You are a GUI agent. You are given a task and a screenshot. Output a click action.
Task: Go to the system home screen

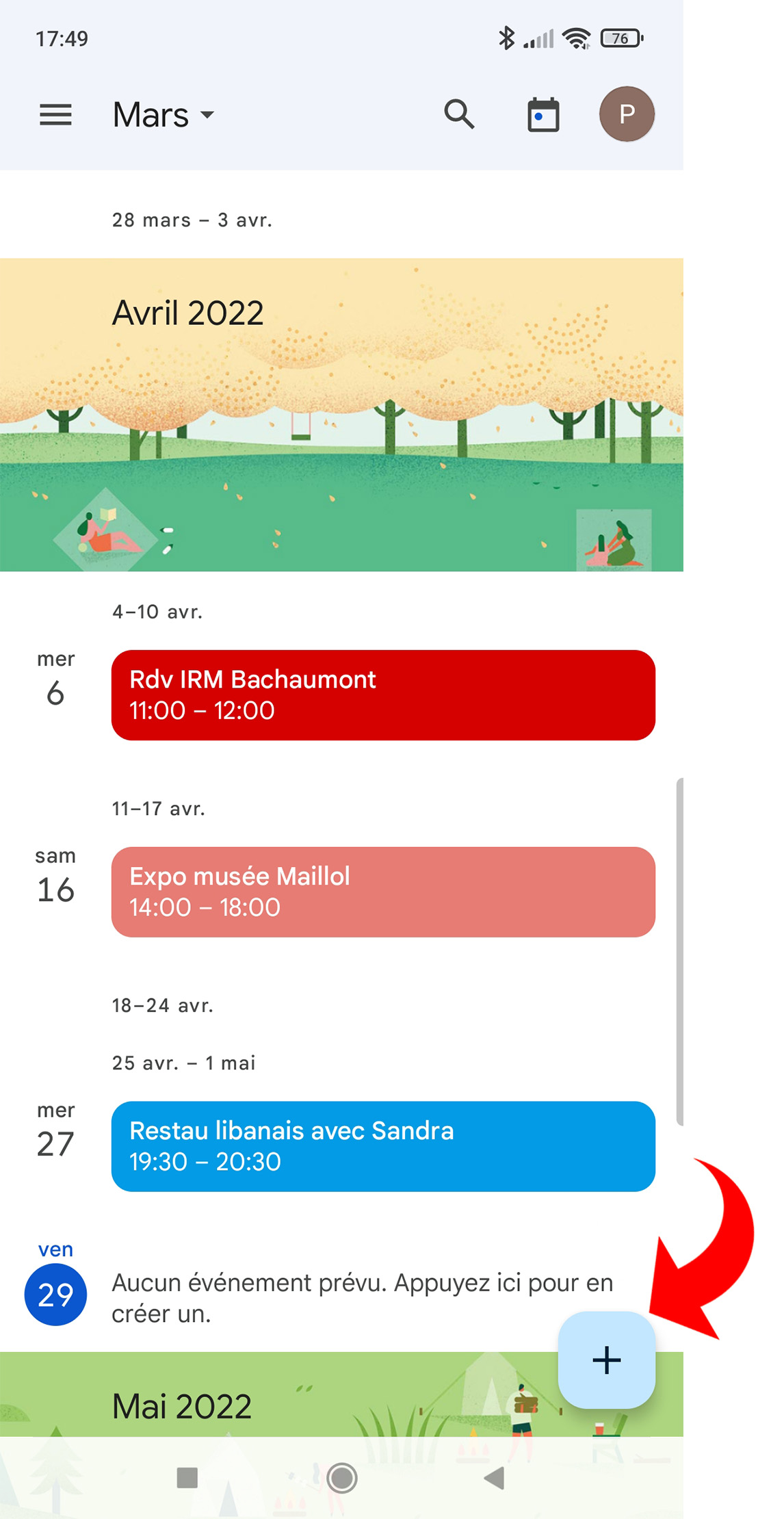click(342, 1478)
